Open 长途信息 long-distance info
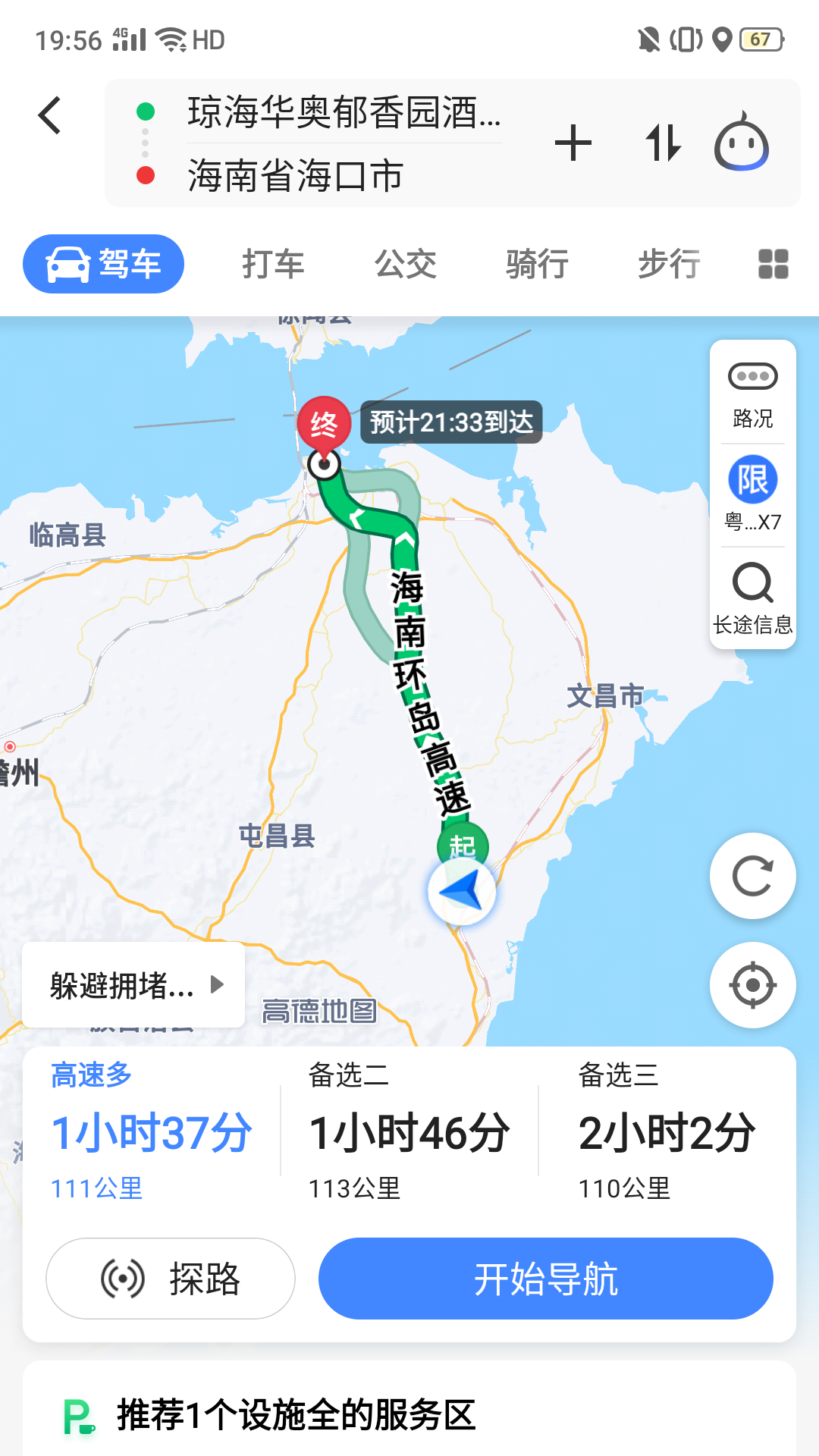The image size is (819, 1456). point(752,598)
